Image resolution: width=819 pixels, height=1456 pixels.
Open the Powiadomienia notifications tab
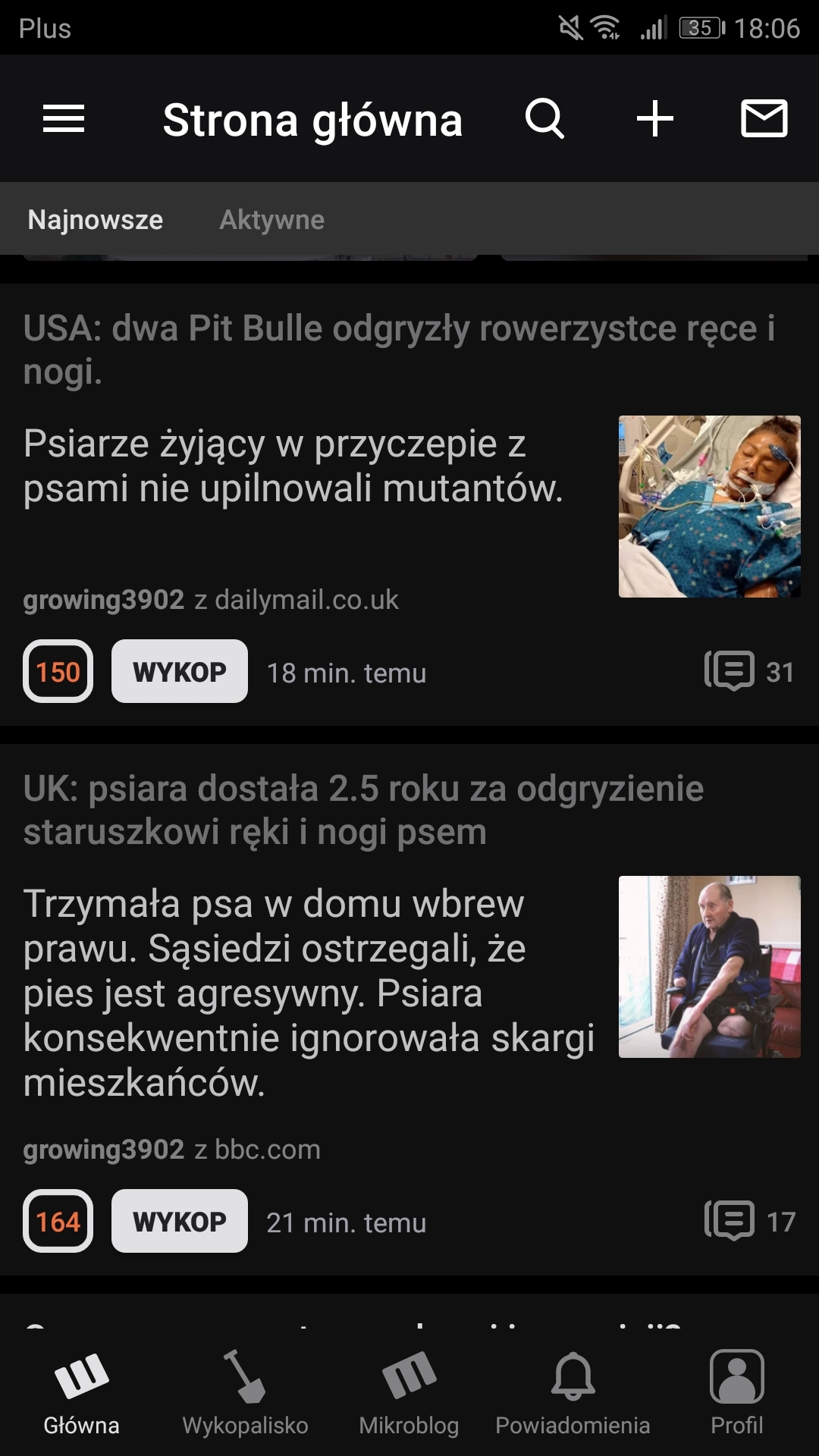tap(573, 1394)
